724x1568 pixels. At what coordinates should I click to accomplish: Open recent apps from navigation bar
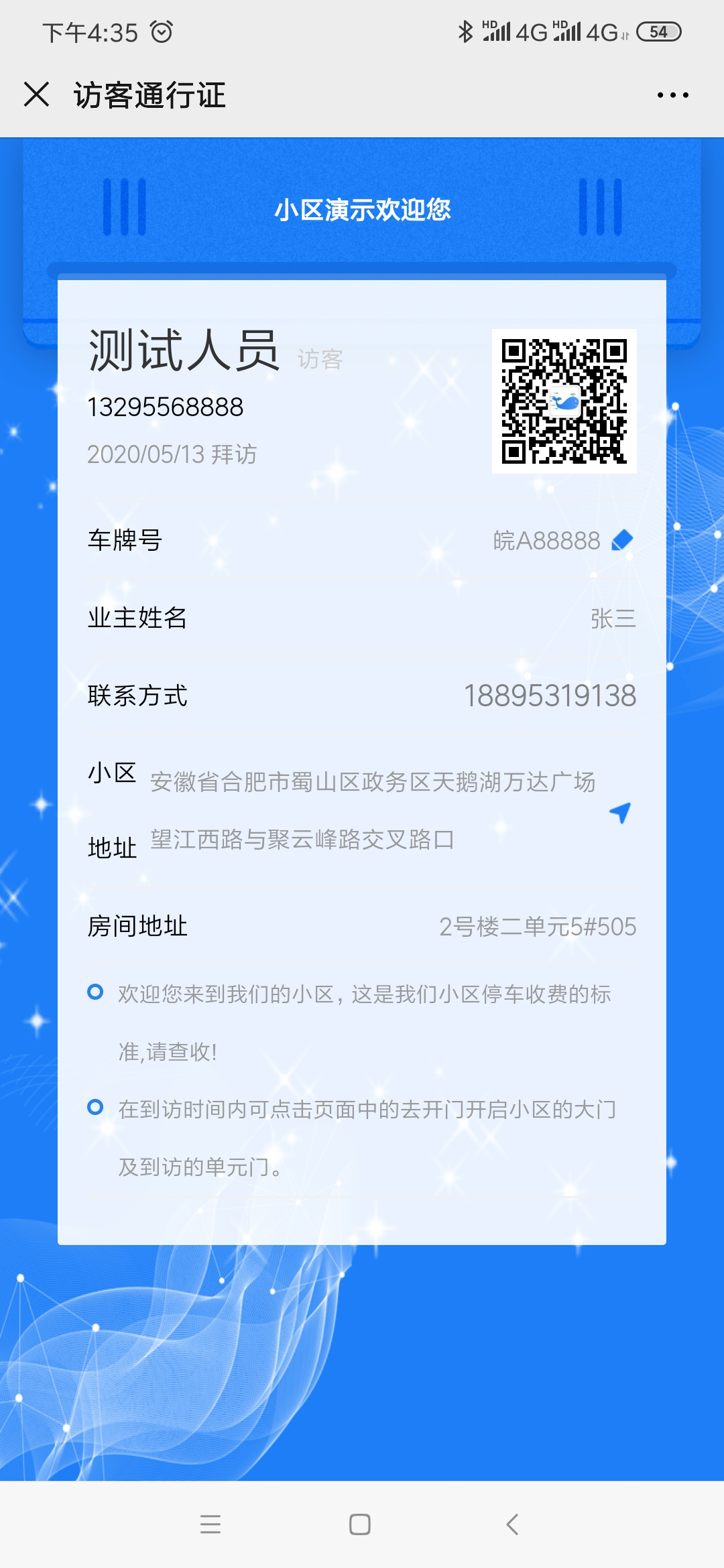pyautogui.click(x=210, y=1524)
